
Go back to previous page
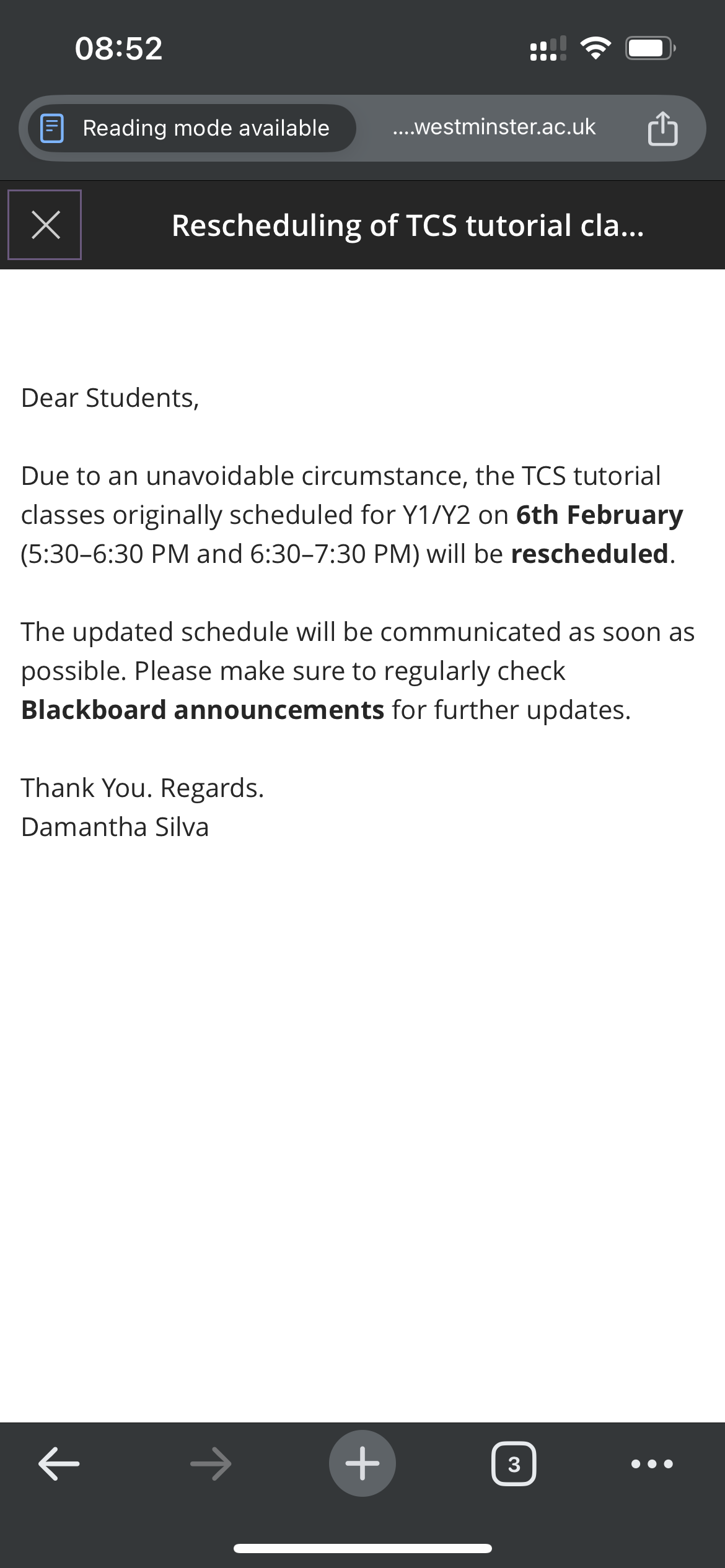coord(59,1464)
